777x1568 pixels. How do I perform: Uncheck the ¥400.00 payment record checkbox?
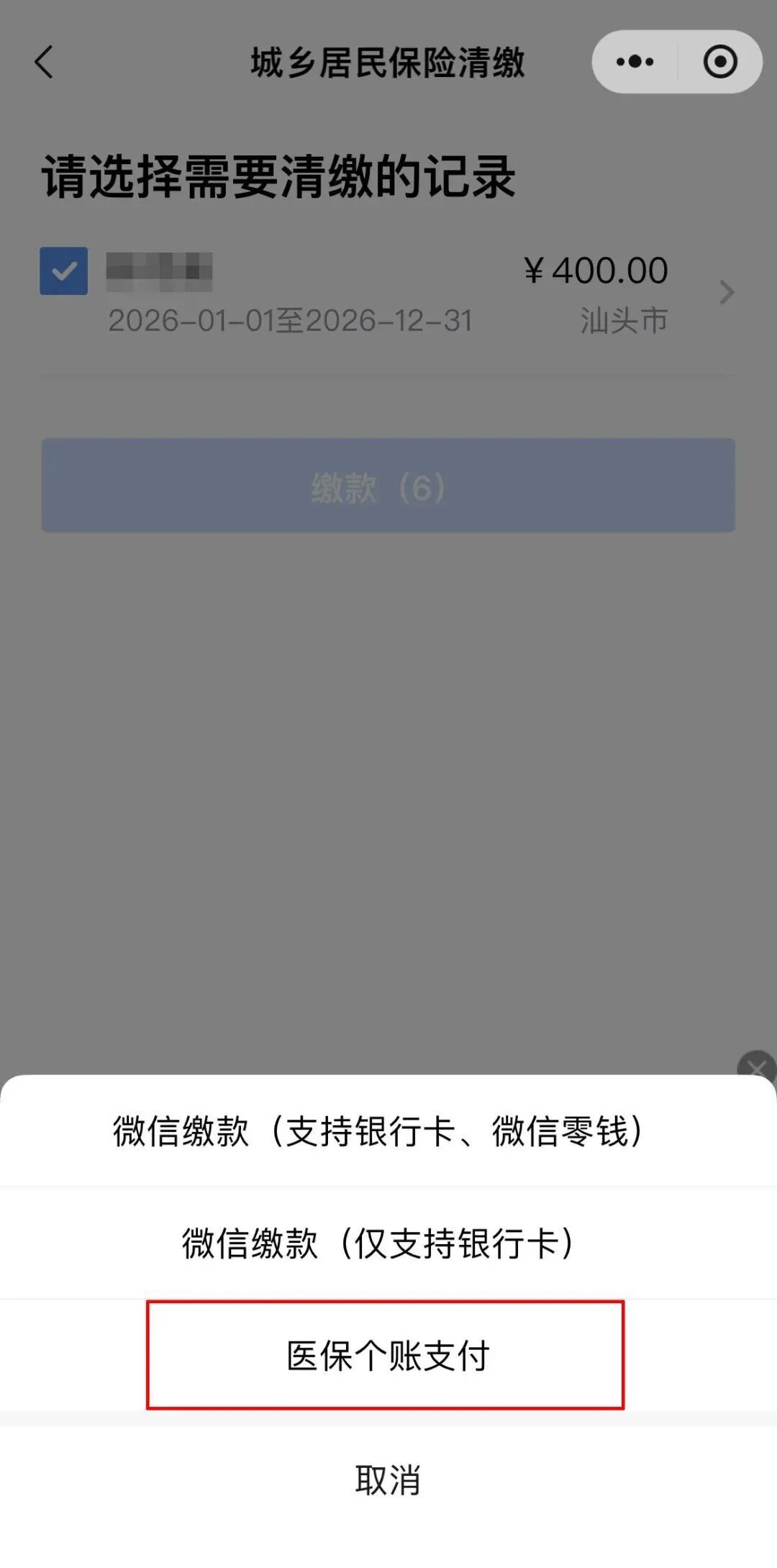click(x=63, y=271)
